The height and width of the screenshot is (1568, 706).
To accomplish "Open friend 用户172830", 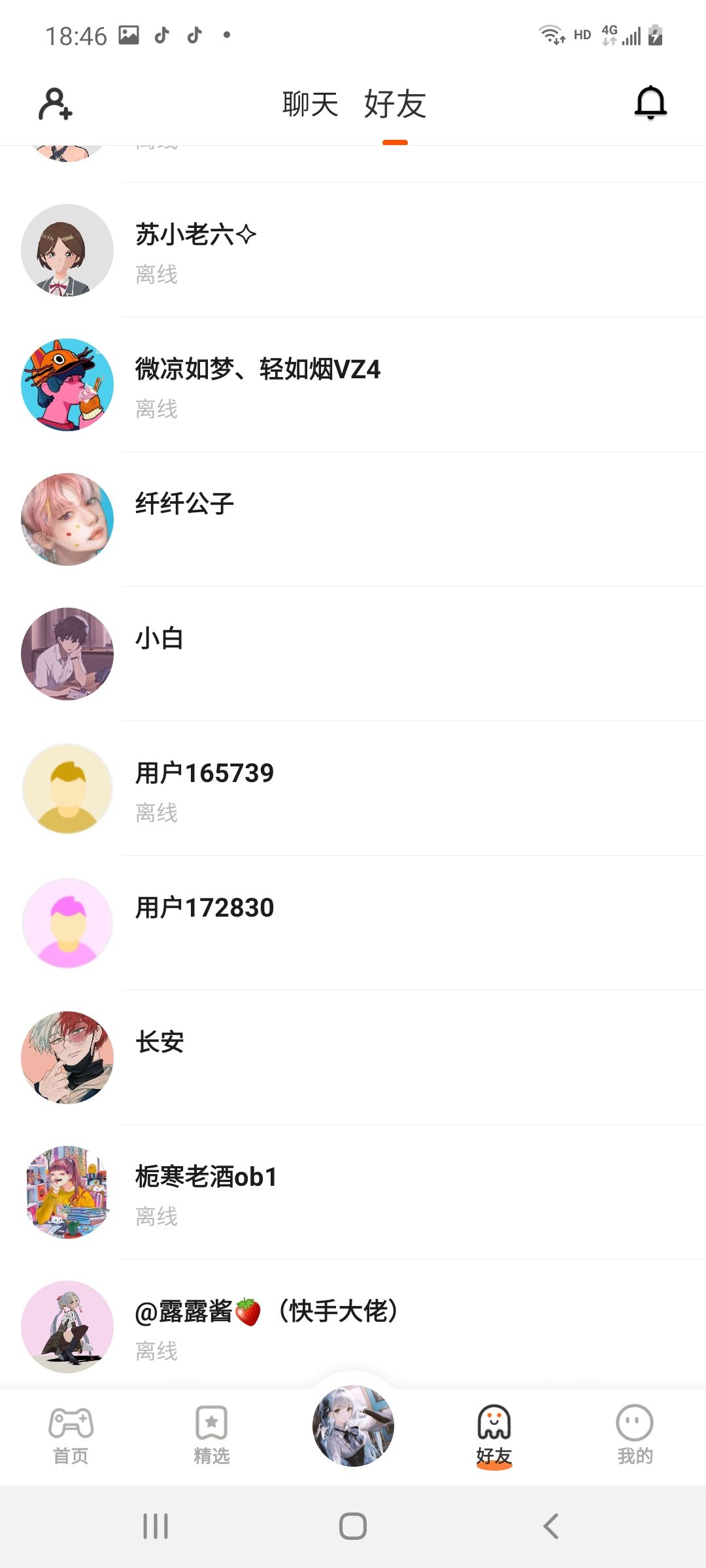I will pos(353,924).
